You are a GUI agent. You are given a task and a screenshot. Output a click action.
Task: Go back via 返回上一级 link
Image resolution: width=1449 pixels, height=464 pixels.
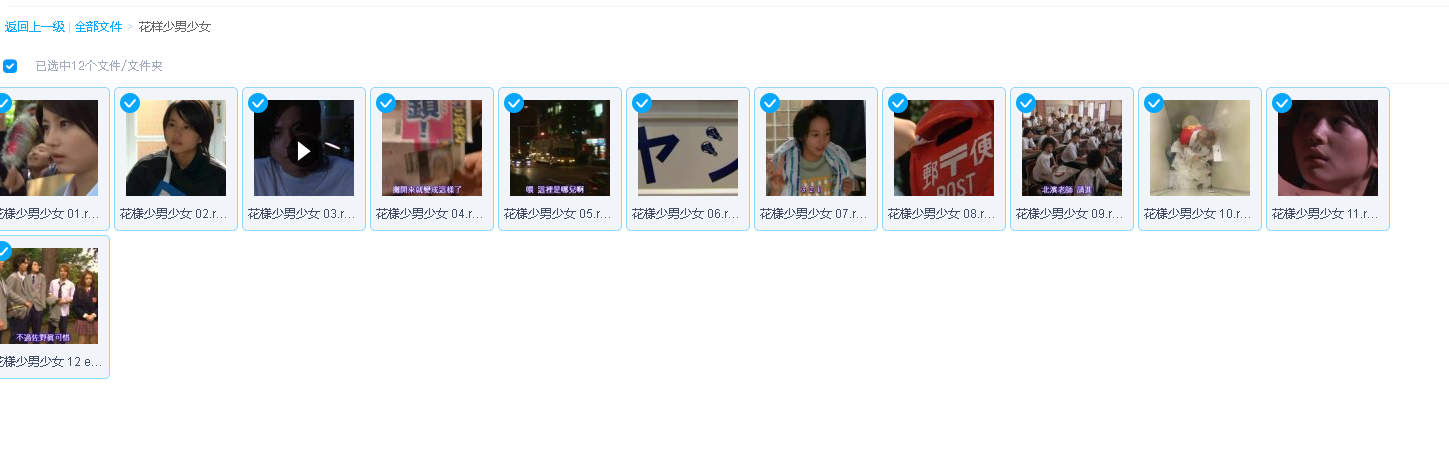34,27
